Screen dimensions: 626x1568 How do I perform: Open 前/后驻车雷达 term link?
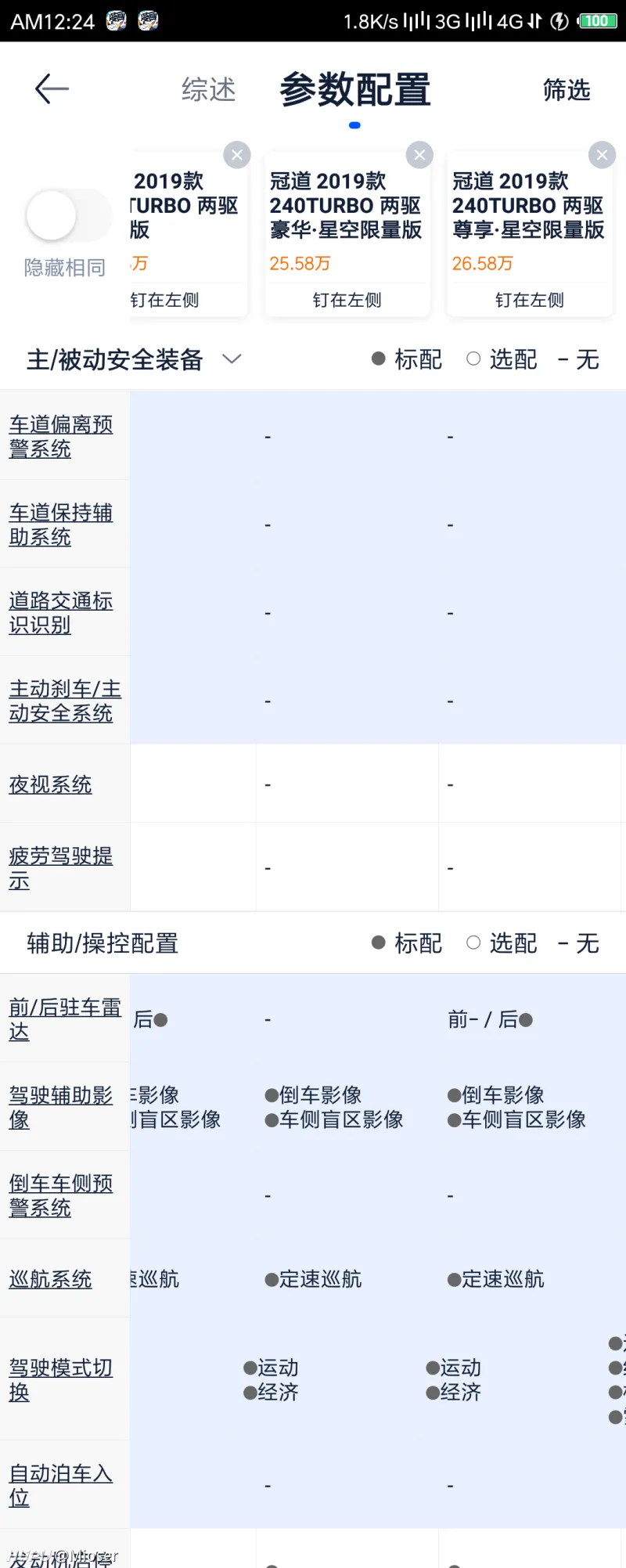pos(64,1018)
